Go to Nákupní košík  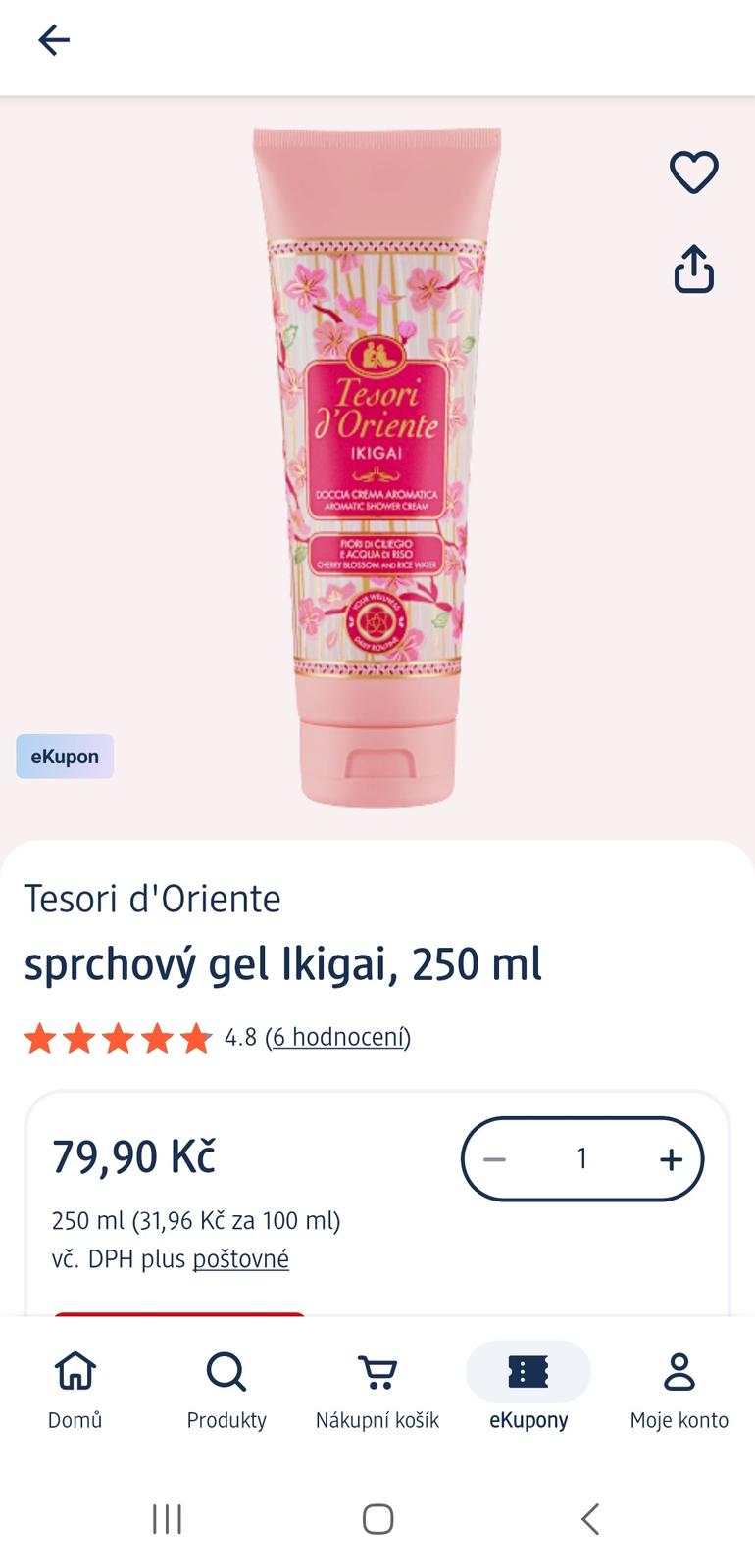click(377, 1388)
